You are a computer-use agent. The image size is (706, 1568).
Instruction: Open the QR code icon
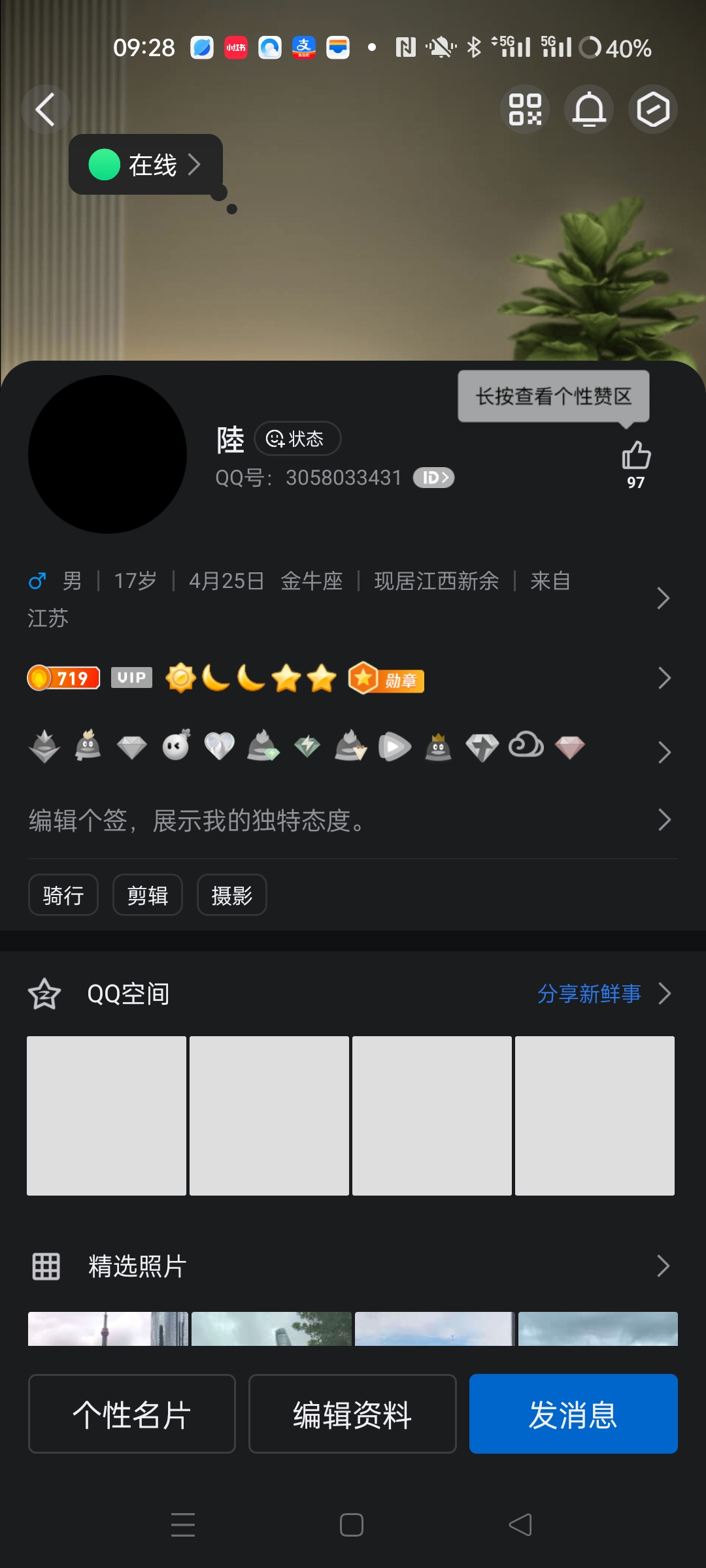pos(525,109)
